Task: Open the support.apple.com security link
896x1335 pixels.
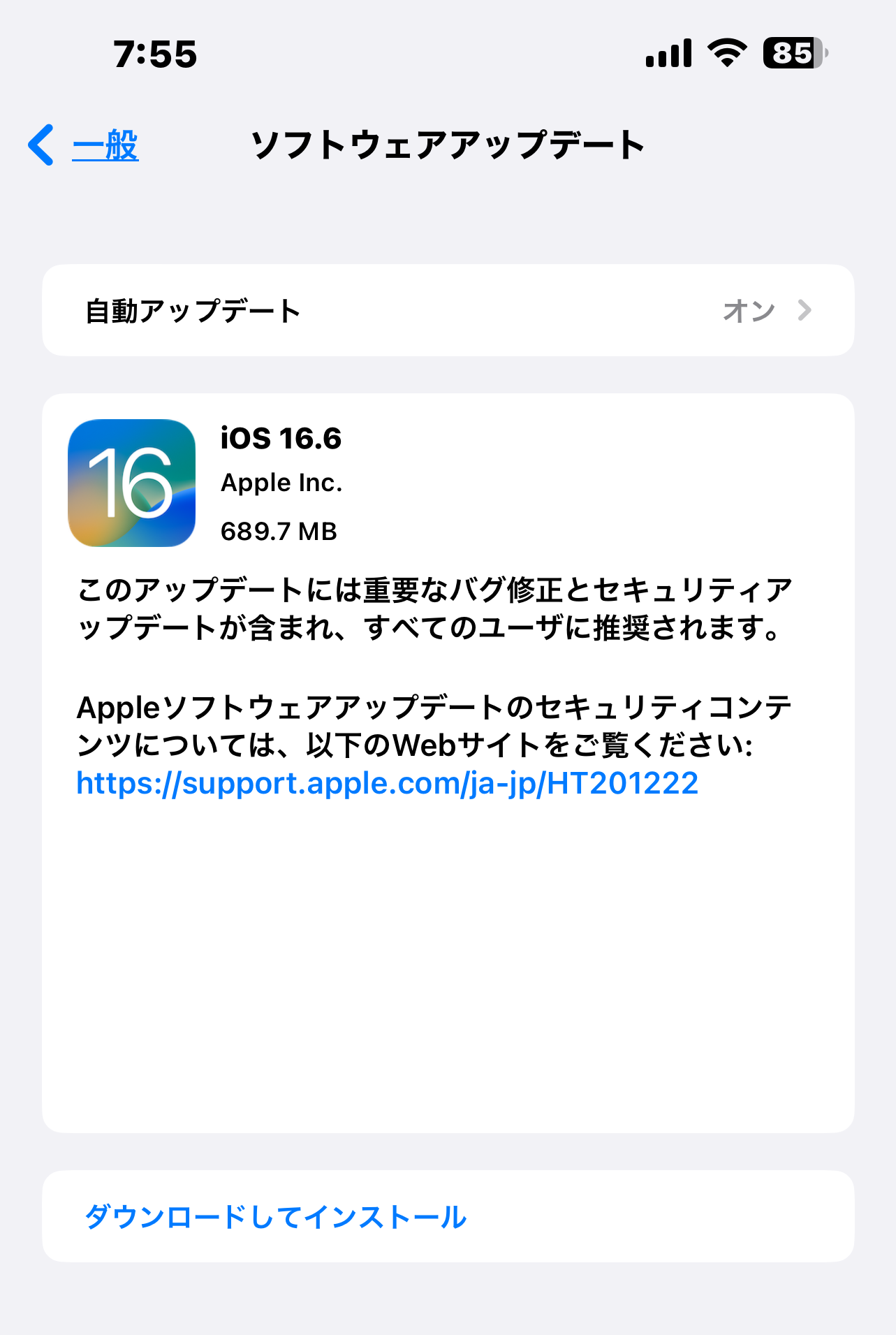Action: (x=387, y=783)
